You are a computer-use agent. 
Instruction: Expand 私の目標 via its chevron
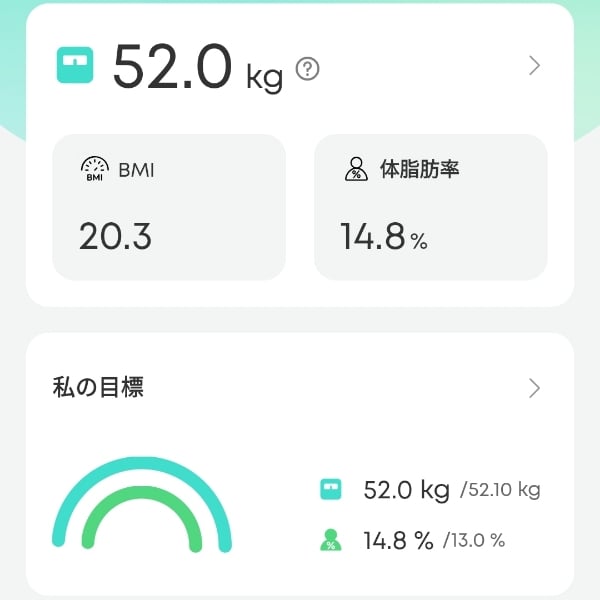534,388
